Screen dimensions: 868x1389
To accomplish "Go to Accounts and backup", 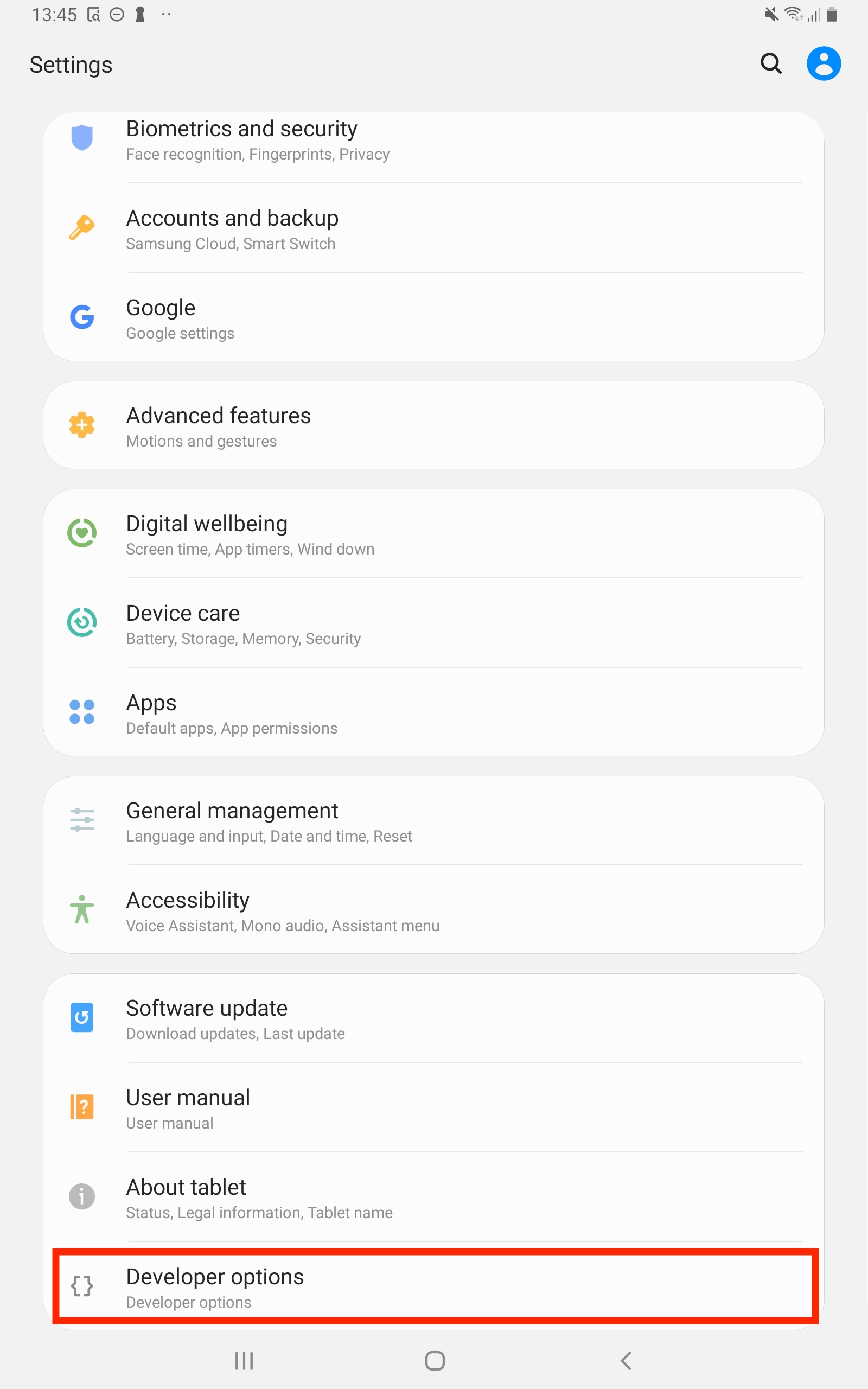I will (x=433, y=228).
